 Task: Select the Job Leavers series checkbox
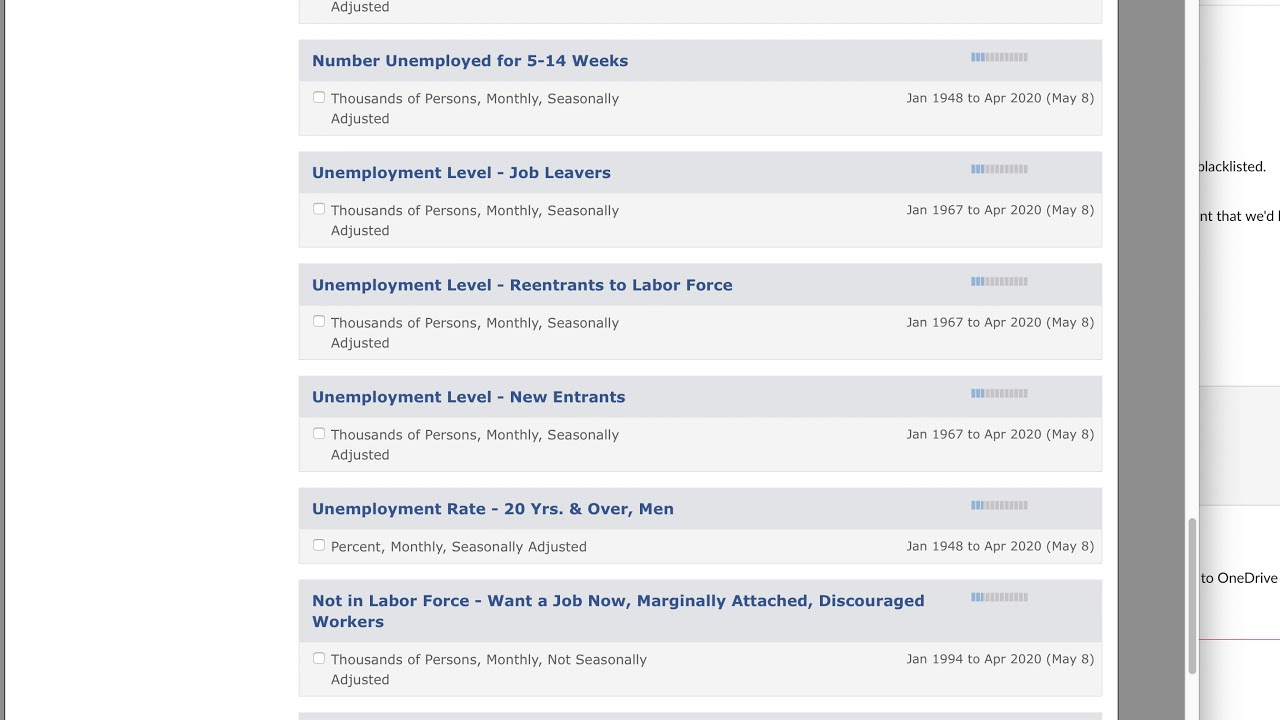coord(319,210)
